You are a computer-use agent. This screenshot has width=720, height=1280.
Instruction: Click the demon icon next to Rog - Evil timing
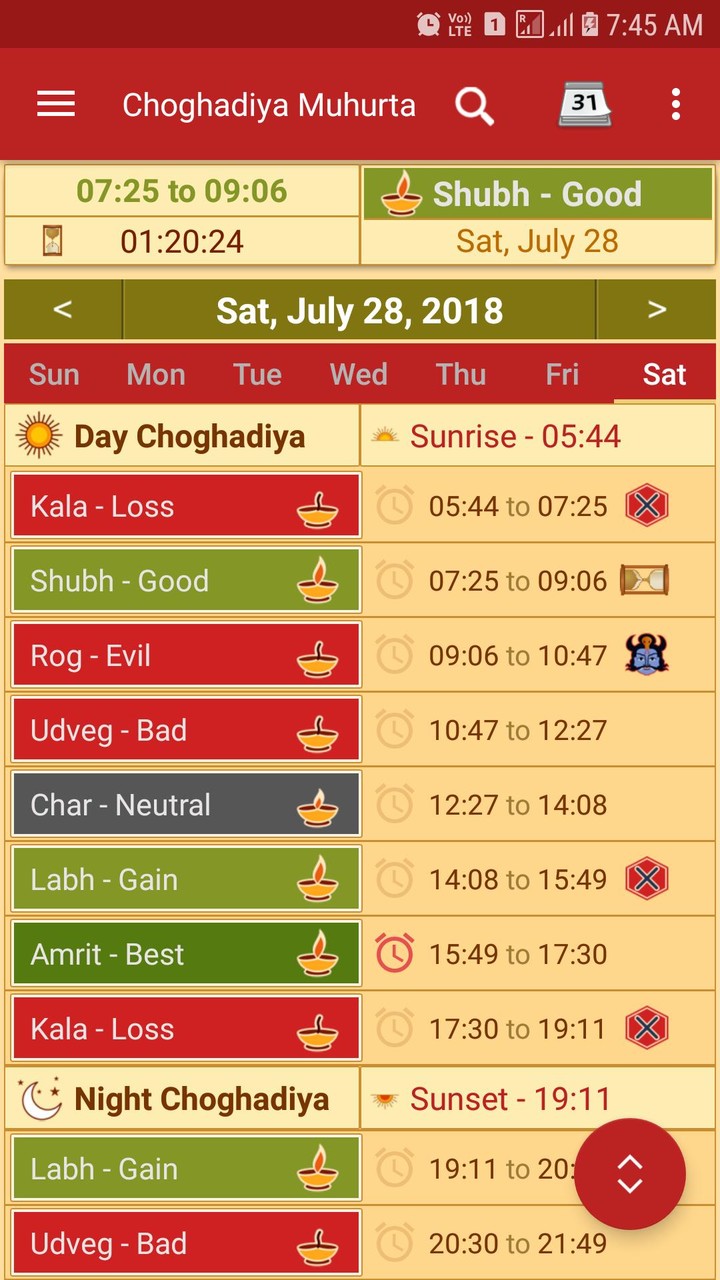click(x=646, y=655)
